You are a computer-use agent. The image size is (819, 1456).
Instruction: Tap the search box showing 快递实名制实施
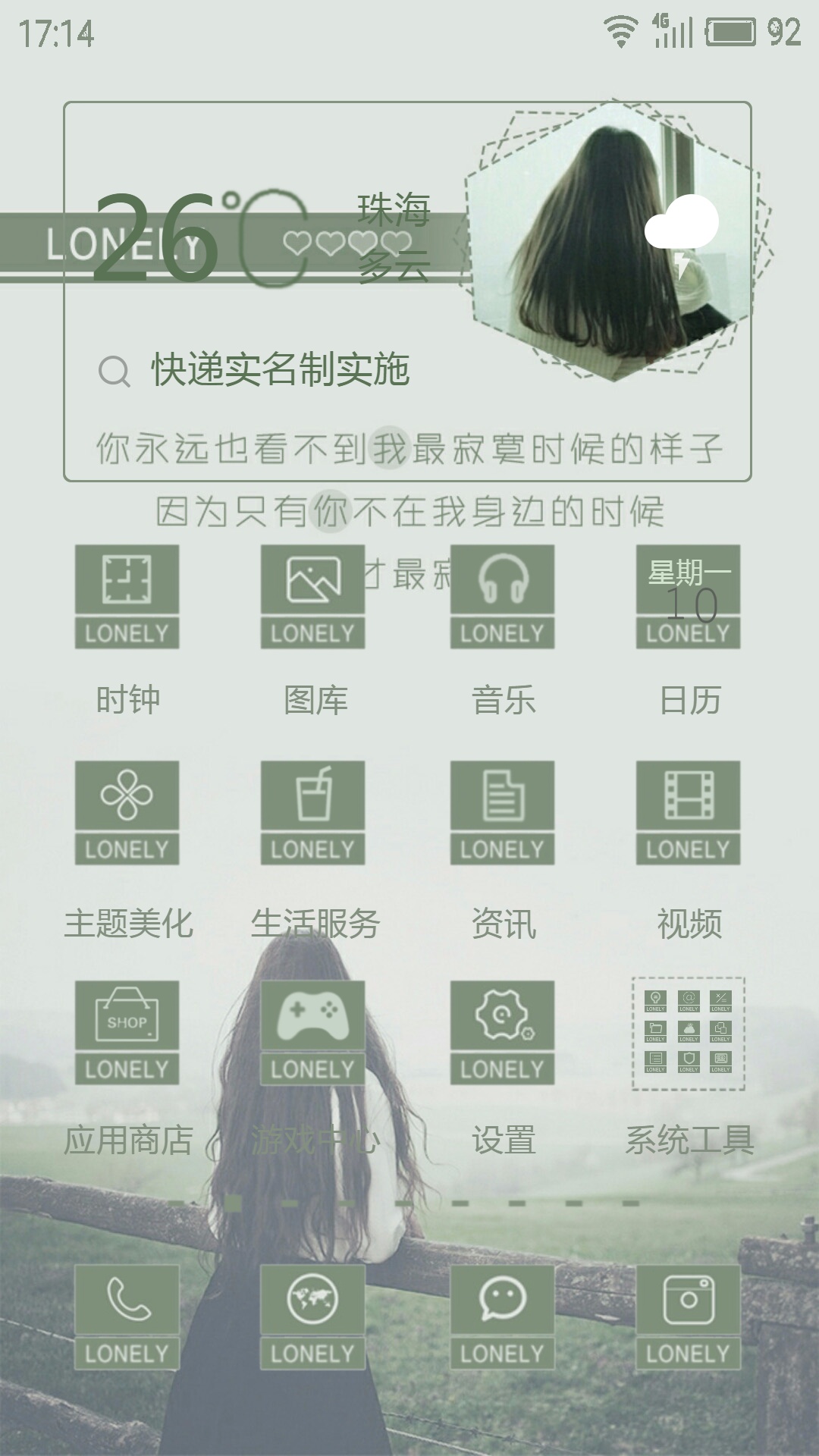[x=281, y=370]
